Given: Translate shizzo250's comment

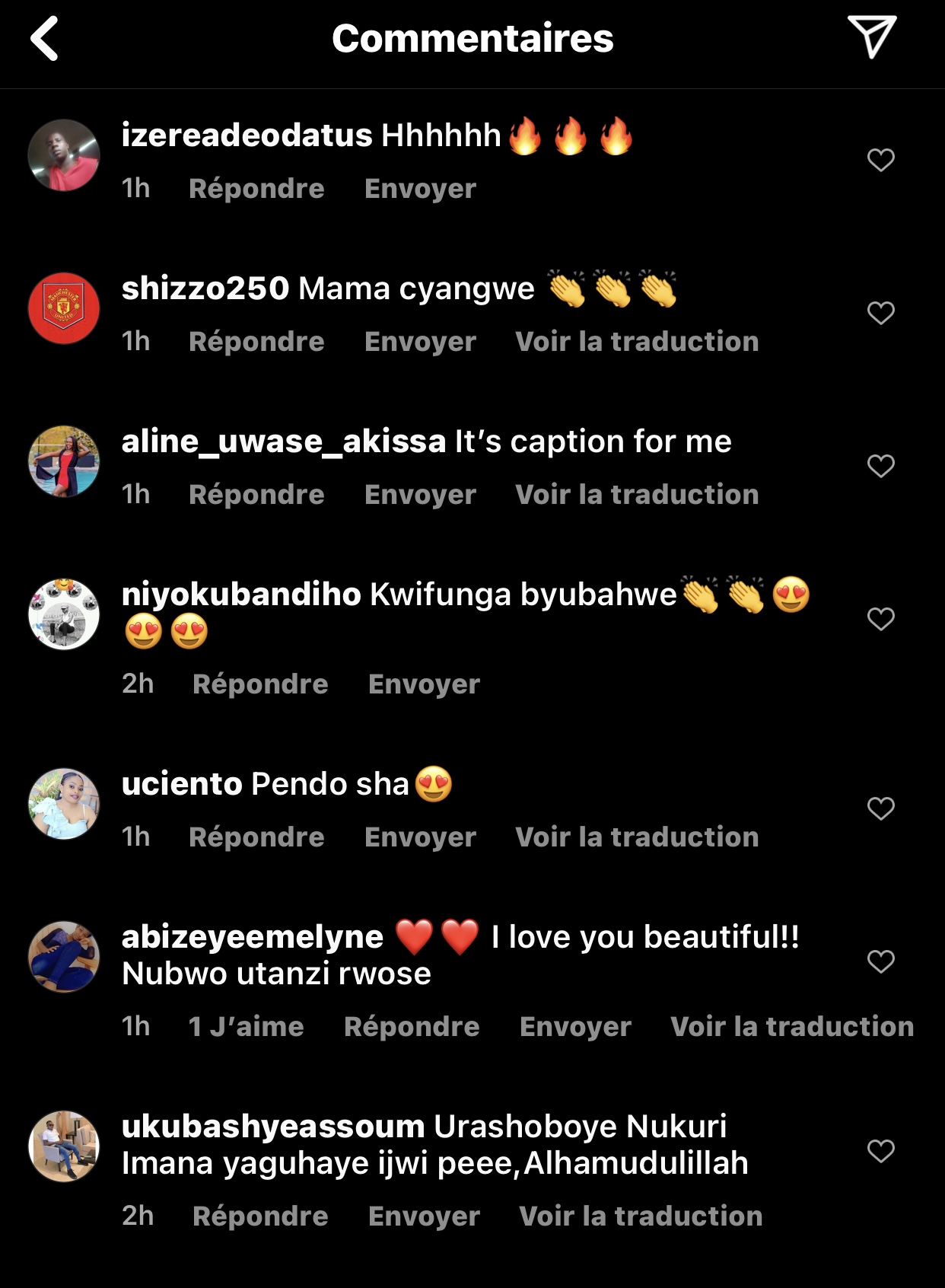Looking at the screenshot, I should tap(637, 342).
